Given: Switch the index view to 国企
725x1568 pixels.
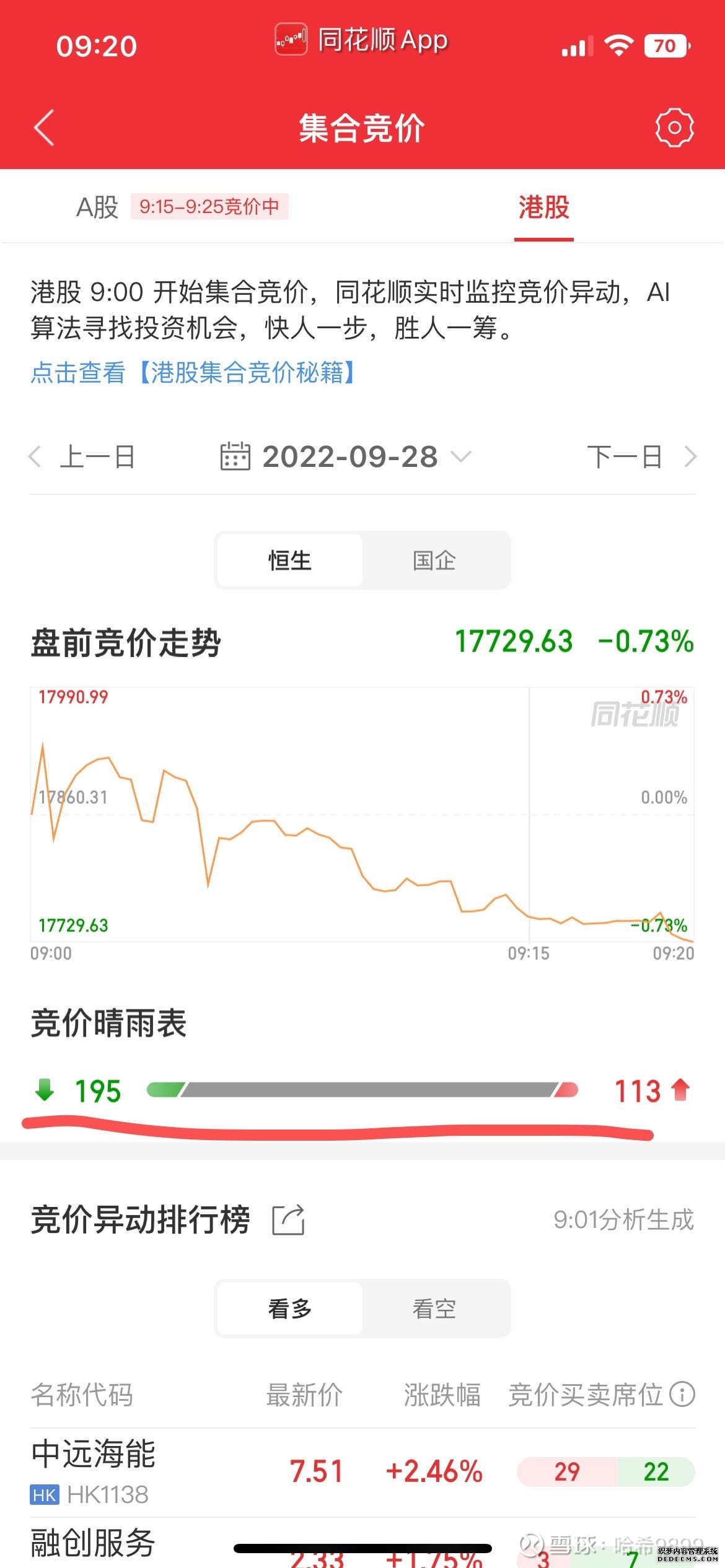Looking at the screenshot, I should click(x=434, y=559).
